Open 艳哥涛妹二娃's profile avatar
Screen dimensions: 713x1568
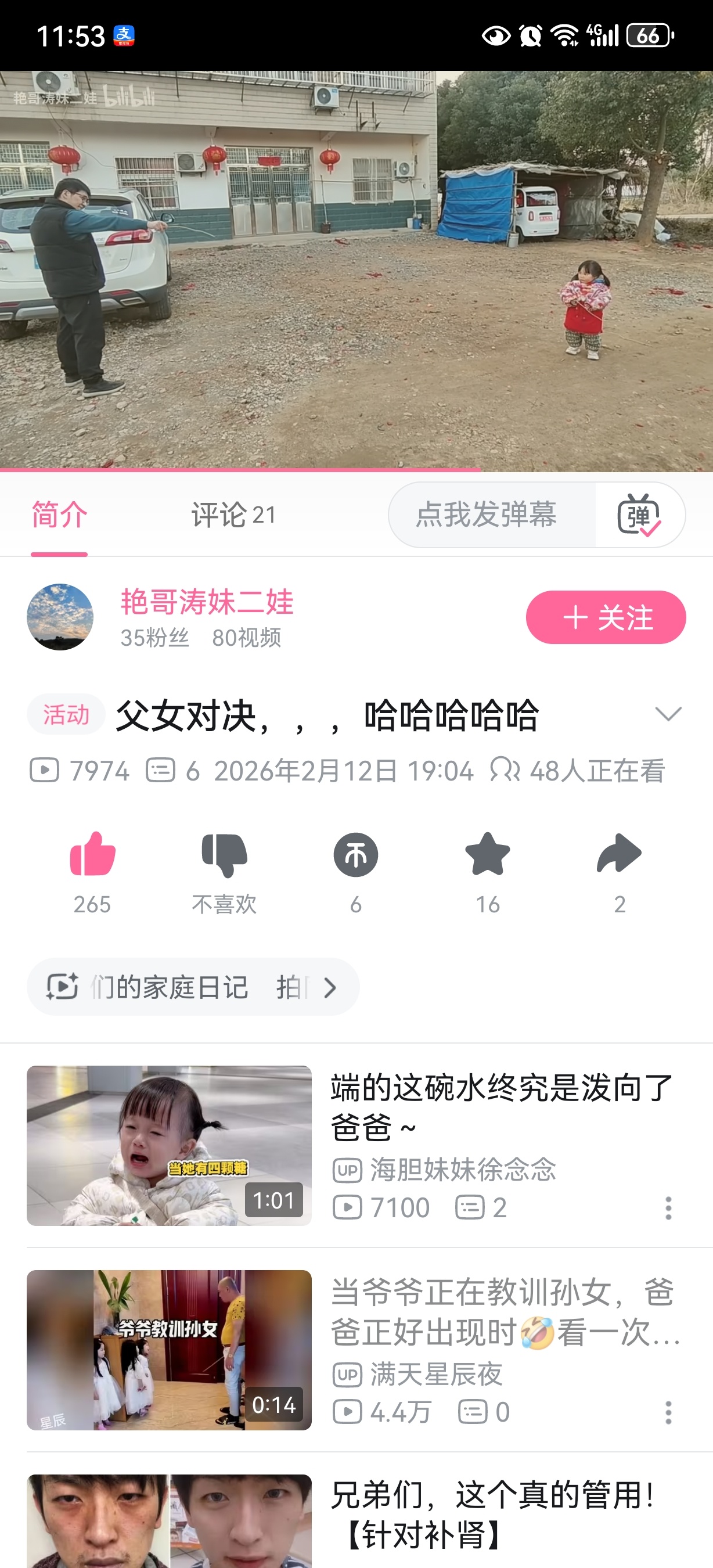coord(60,617)
